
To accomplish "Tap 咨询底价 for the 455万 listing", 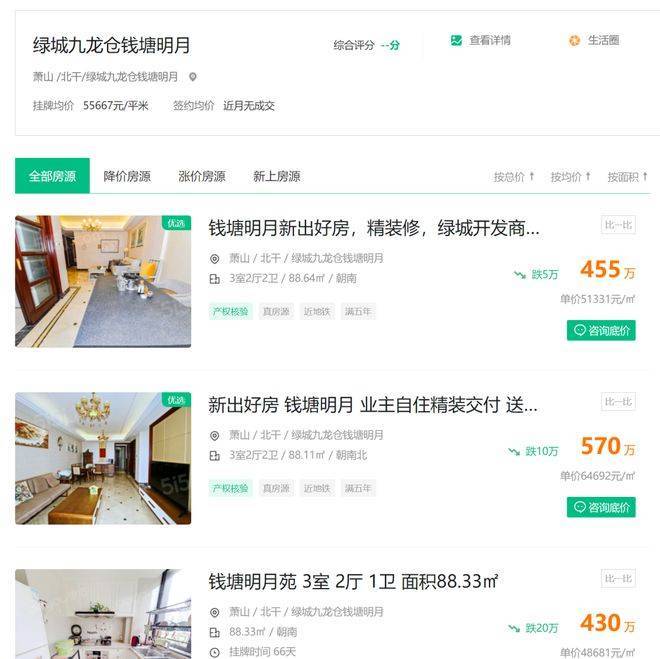I will click(601, 330).
